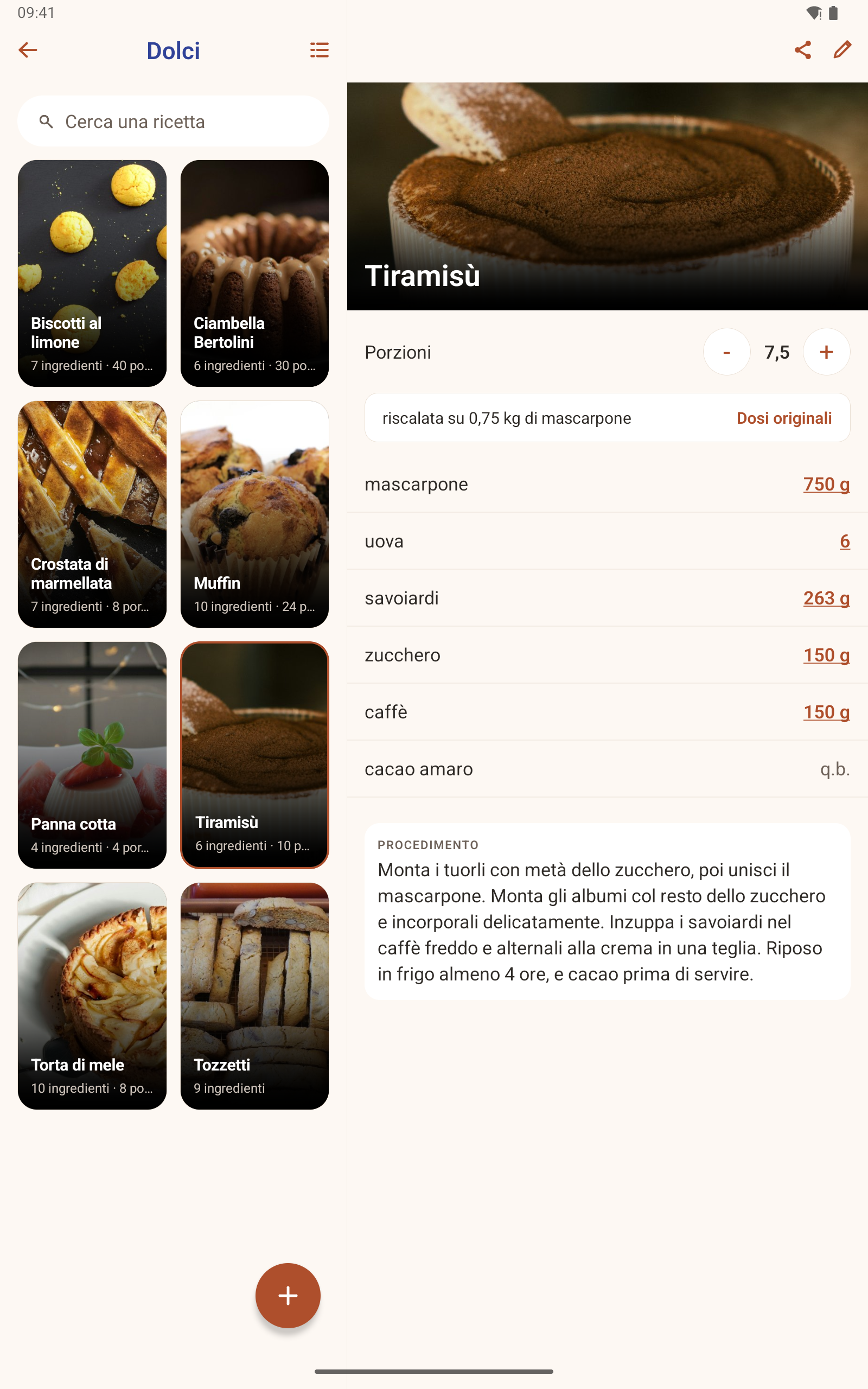The height and width of the screenshot is (1389, 868).
Task: Select the Tiramisù card in the grid
Action: [x=255, y=755]
